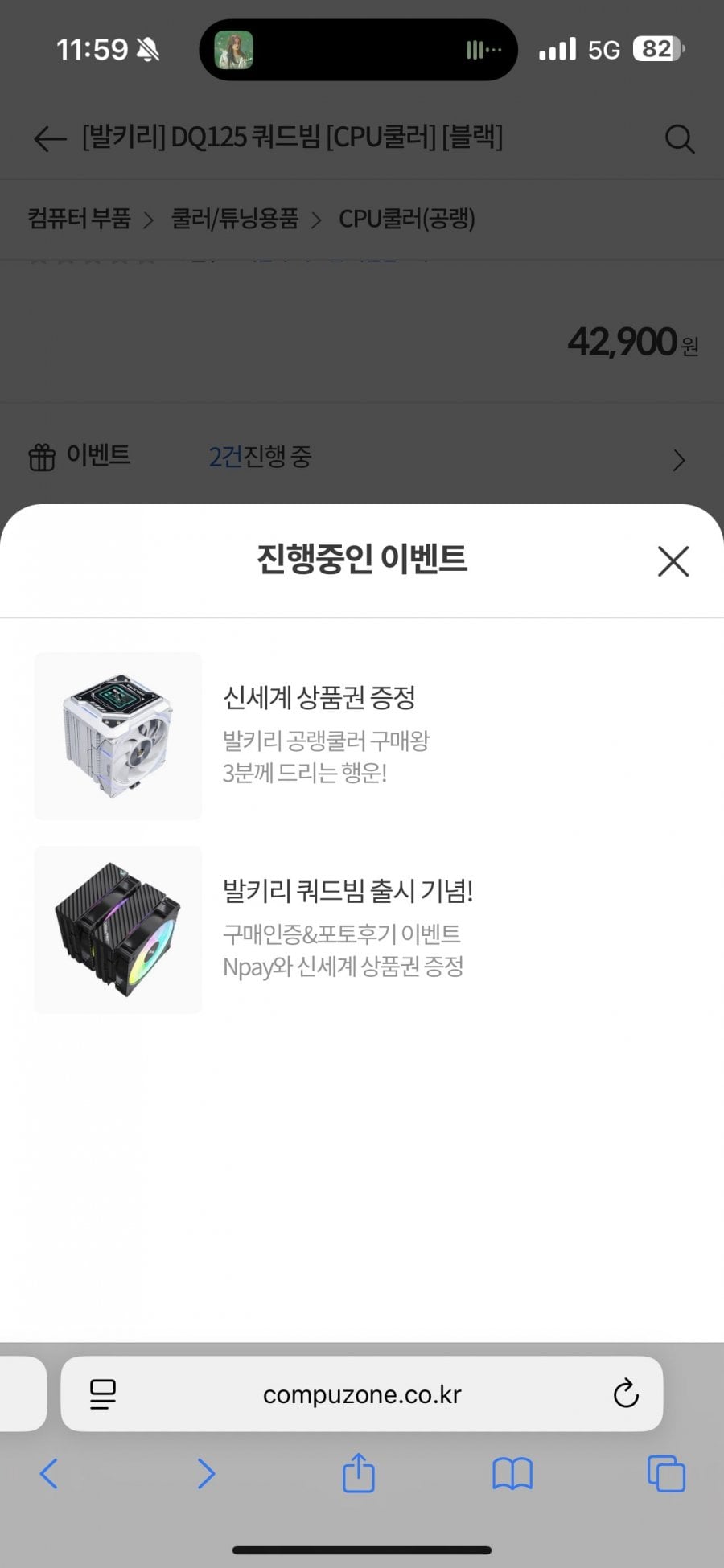The height and width of the screenshot is (1568, 724).
Task: Reload the compuzone.co.kr page
Action: click(625, 1394)
